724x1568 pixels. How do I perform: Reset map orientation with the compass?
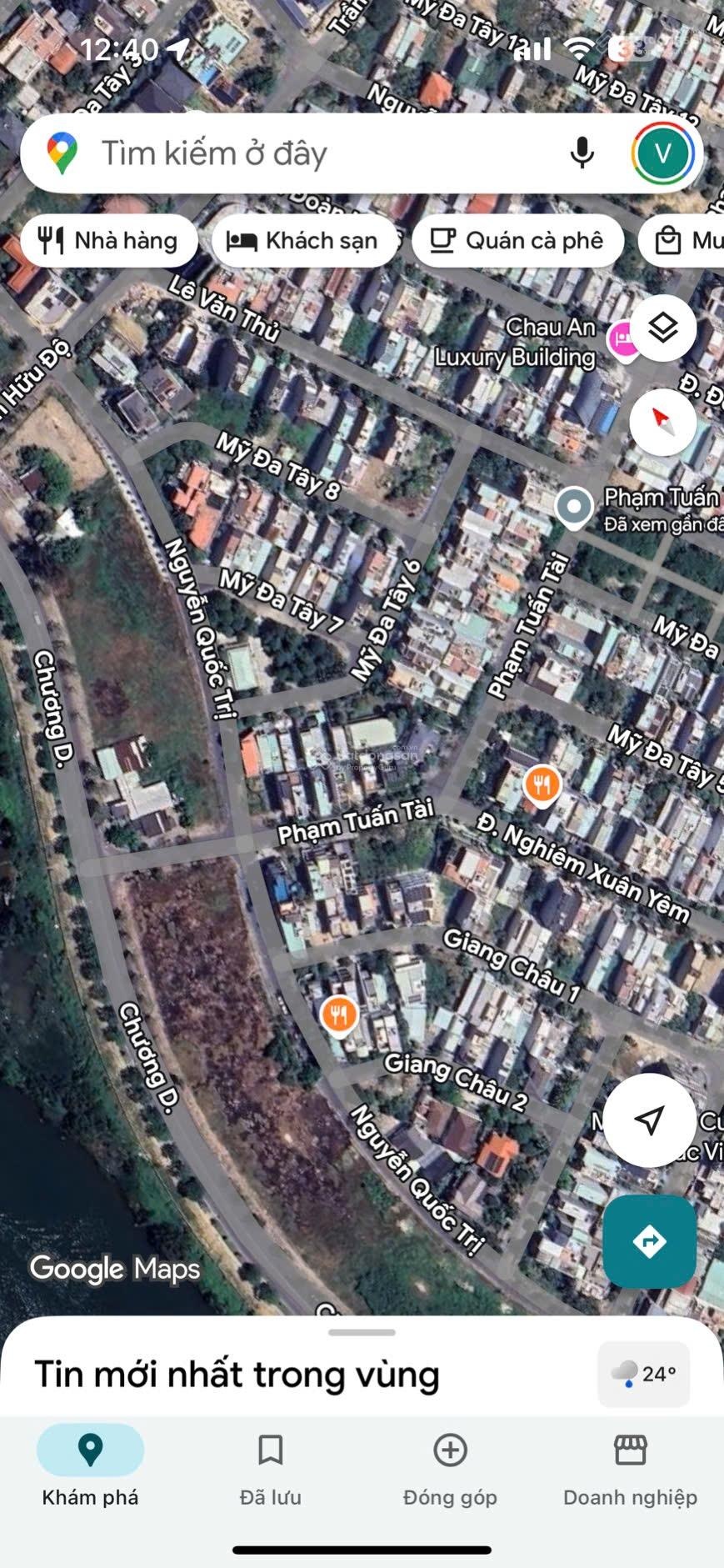[x=662, y=422]
